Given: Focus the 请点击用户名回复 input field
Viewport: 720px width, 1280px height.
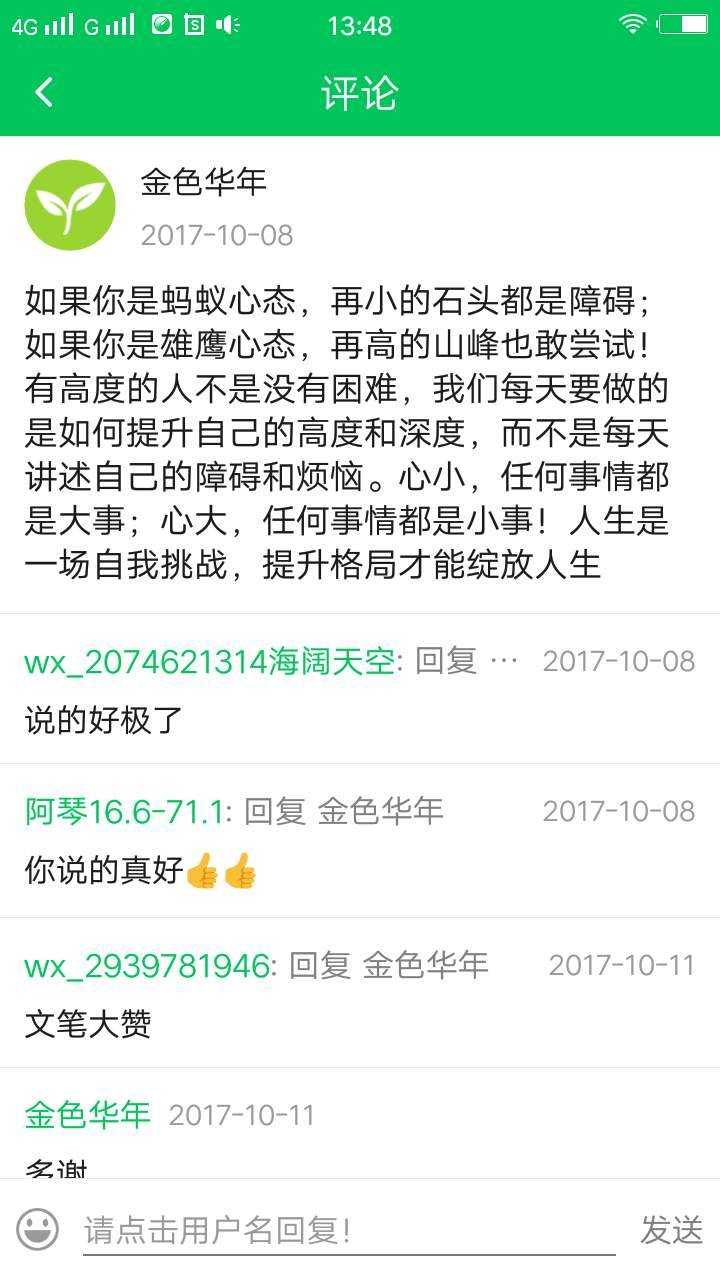Looking at the screenshot, I should click(x=348, y=1230).
